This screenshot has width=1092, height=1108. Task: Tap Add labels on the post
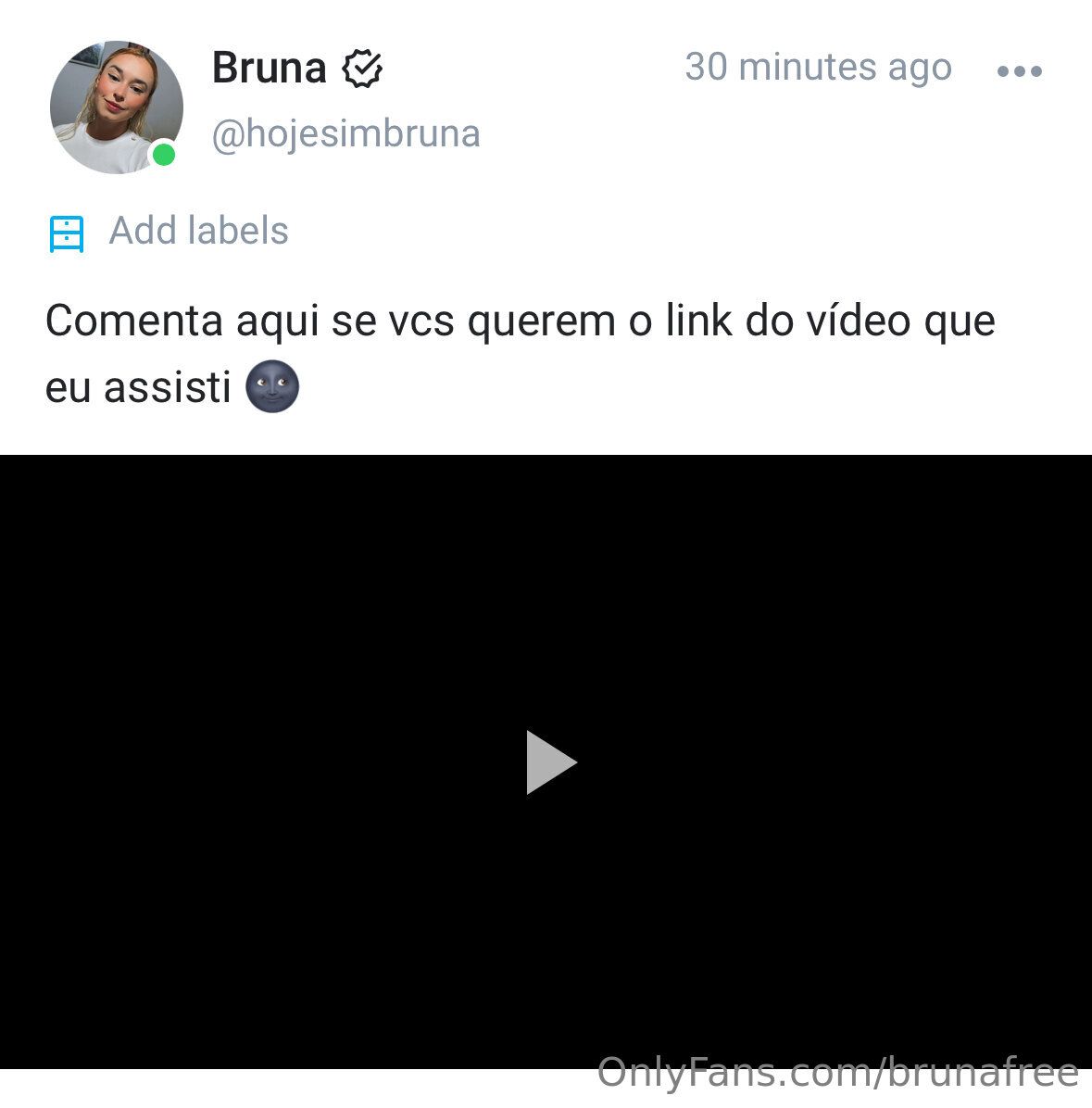click(197, 232)
